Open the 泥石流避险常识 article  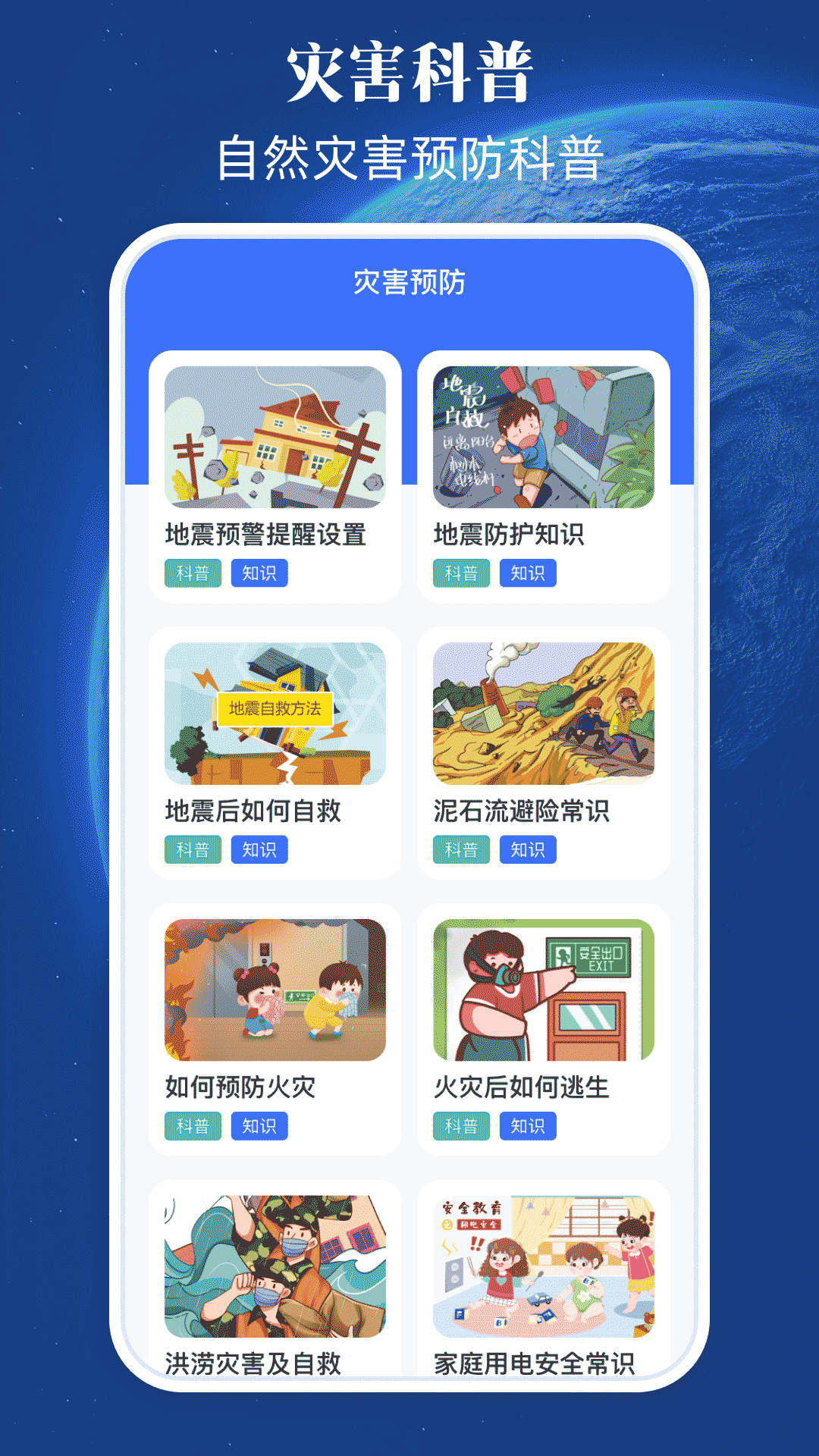523,812
